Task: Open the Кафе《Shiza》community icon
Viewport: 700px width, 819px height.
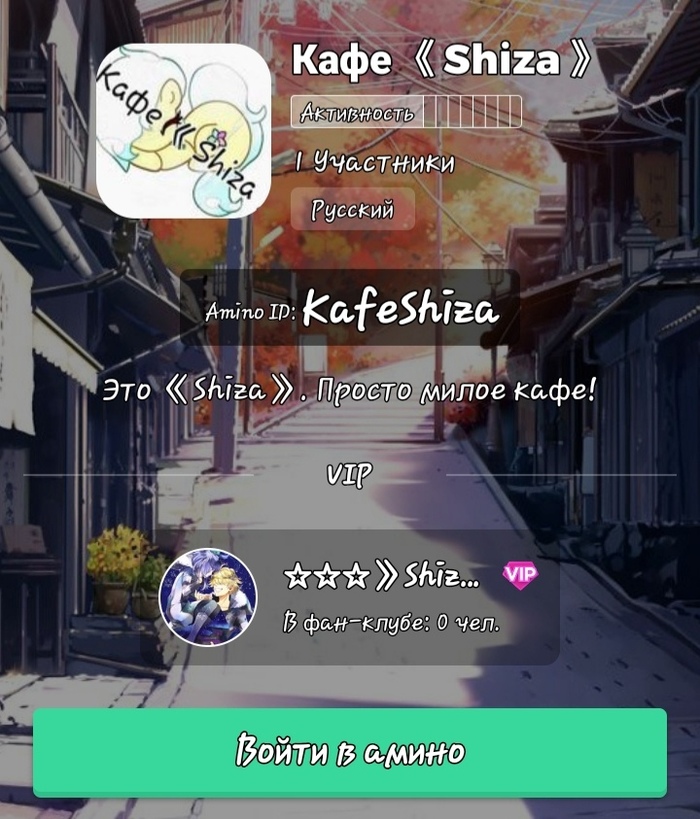Action: [x=183, y=130]
